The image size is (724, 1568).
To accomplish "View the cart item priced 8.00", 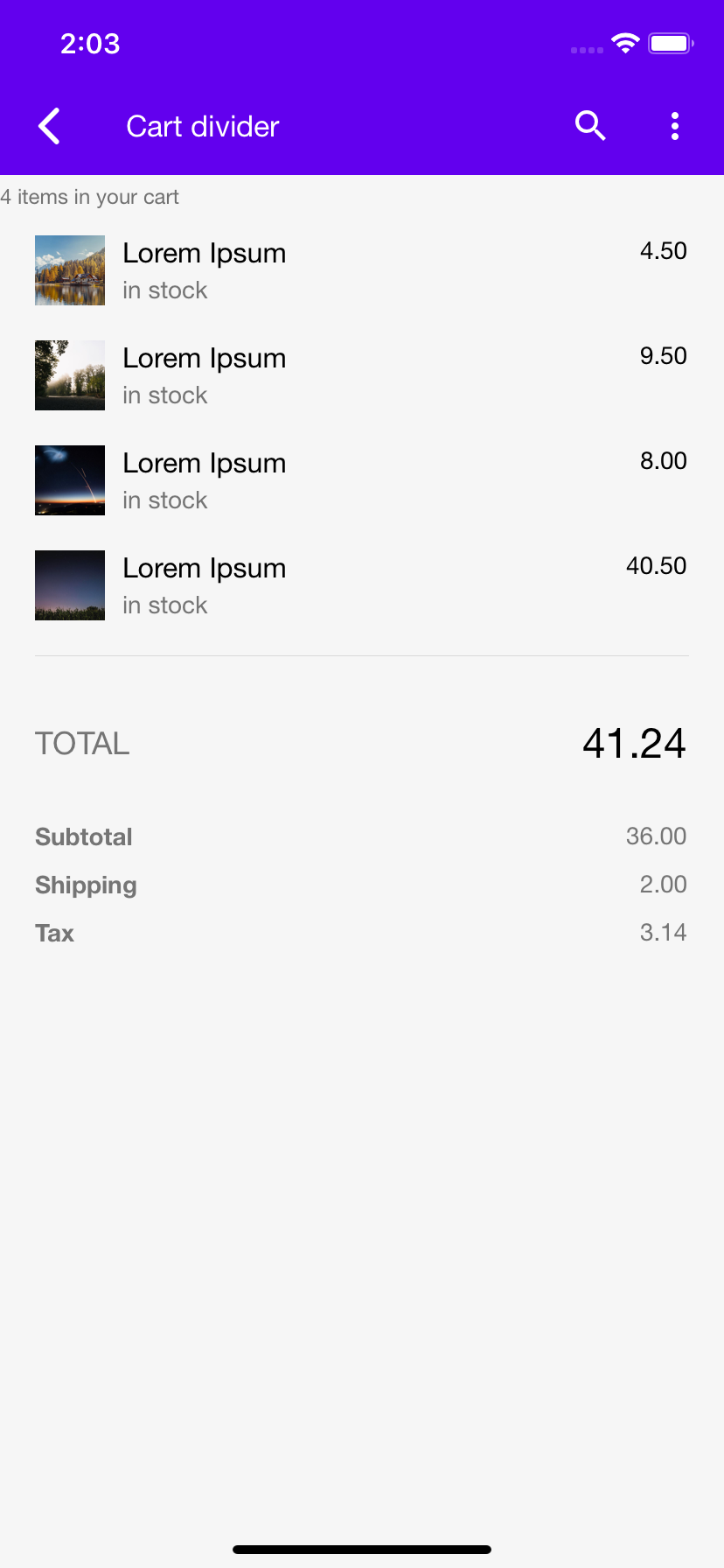I will (361, 480).
